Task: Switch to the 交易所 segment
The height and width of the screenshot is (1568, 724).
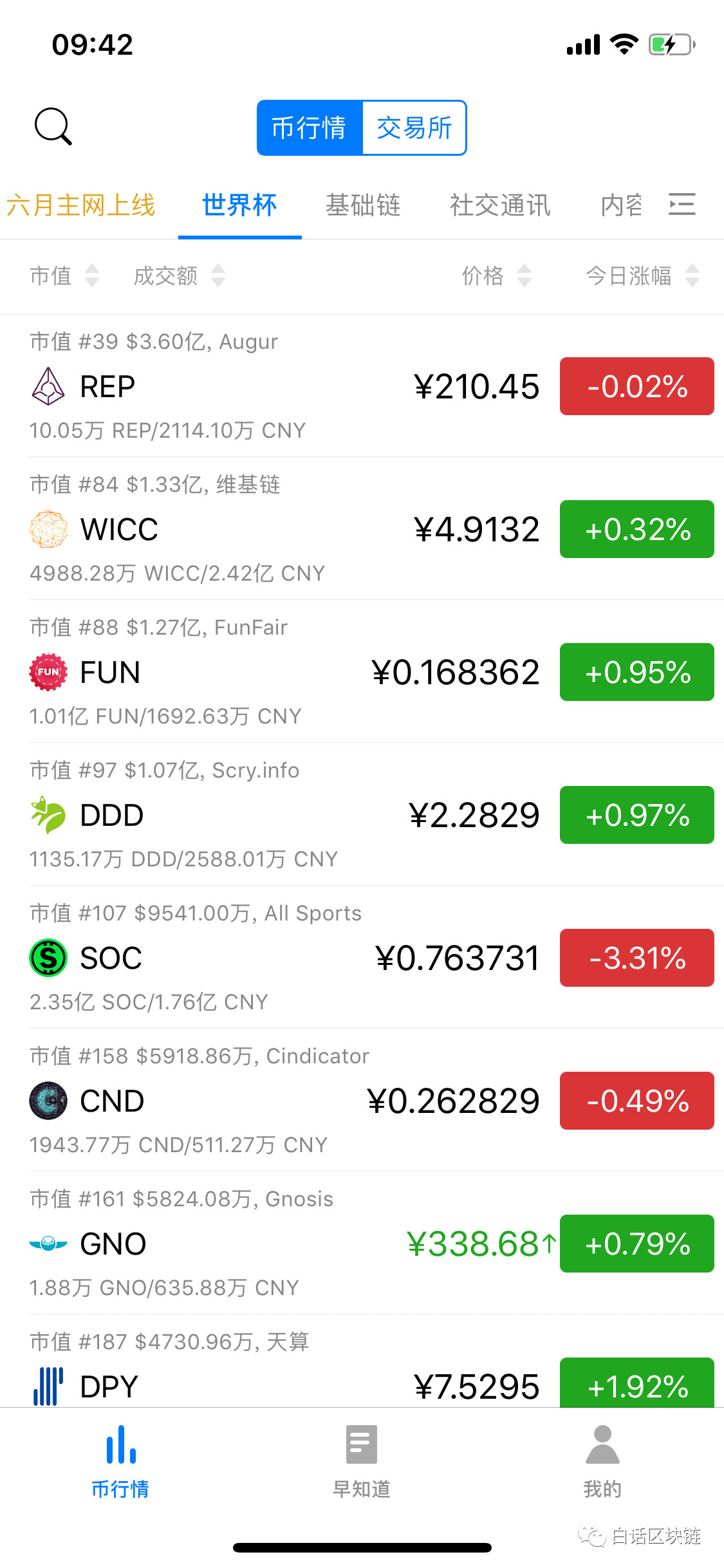Action: (x=414, y=127)
